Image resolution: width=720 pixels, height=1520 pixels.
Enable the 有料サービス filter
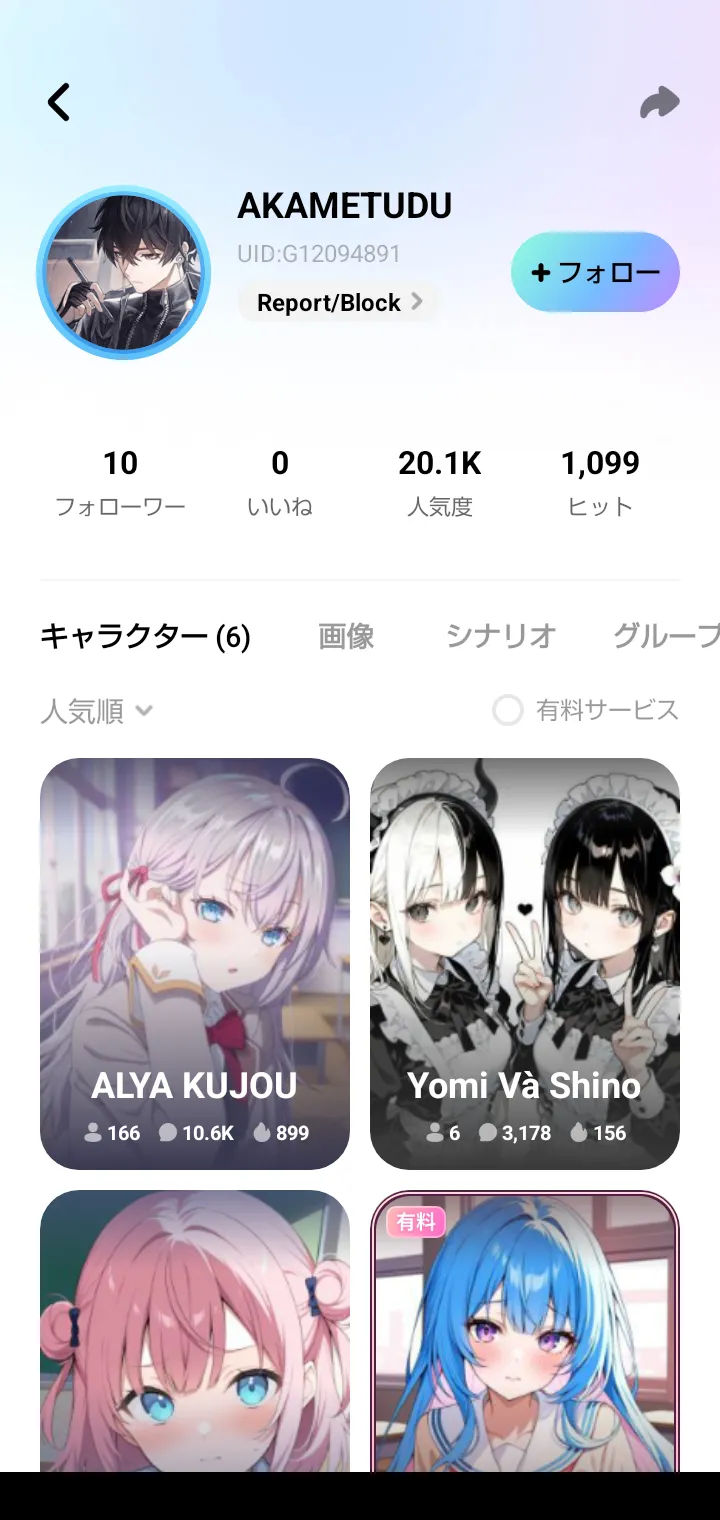586,711
